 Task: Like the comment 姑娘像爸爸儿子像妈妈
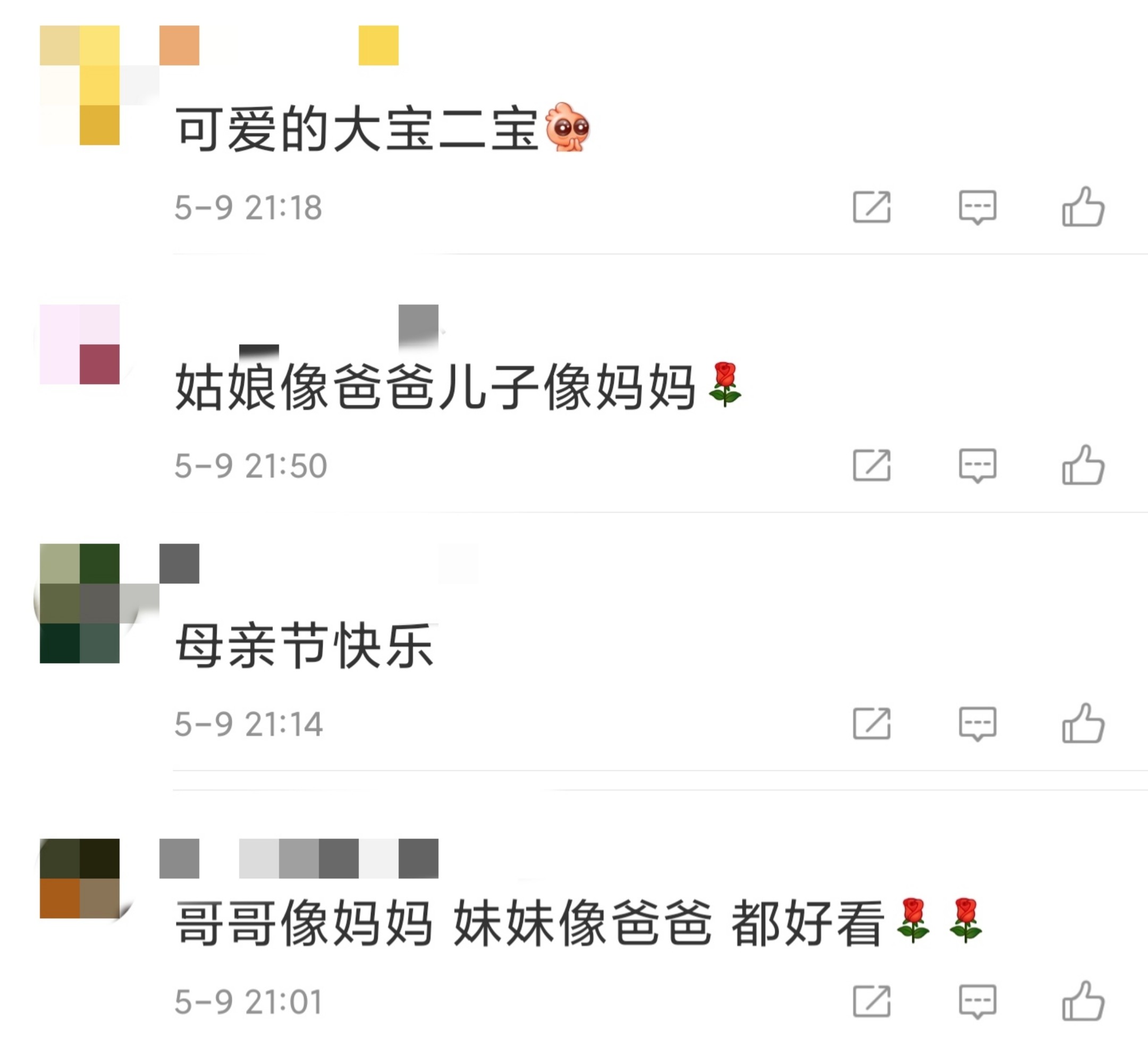click(1083, 465)
